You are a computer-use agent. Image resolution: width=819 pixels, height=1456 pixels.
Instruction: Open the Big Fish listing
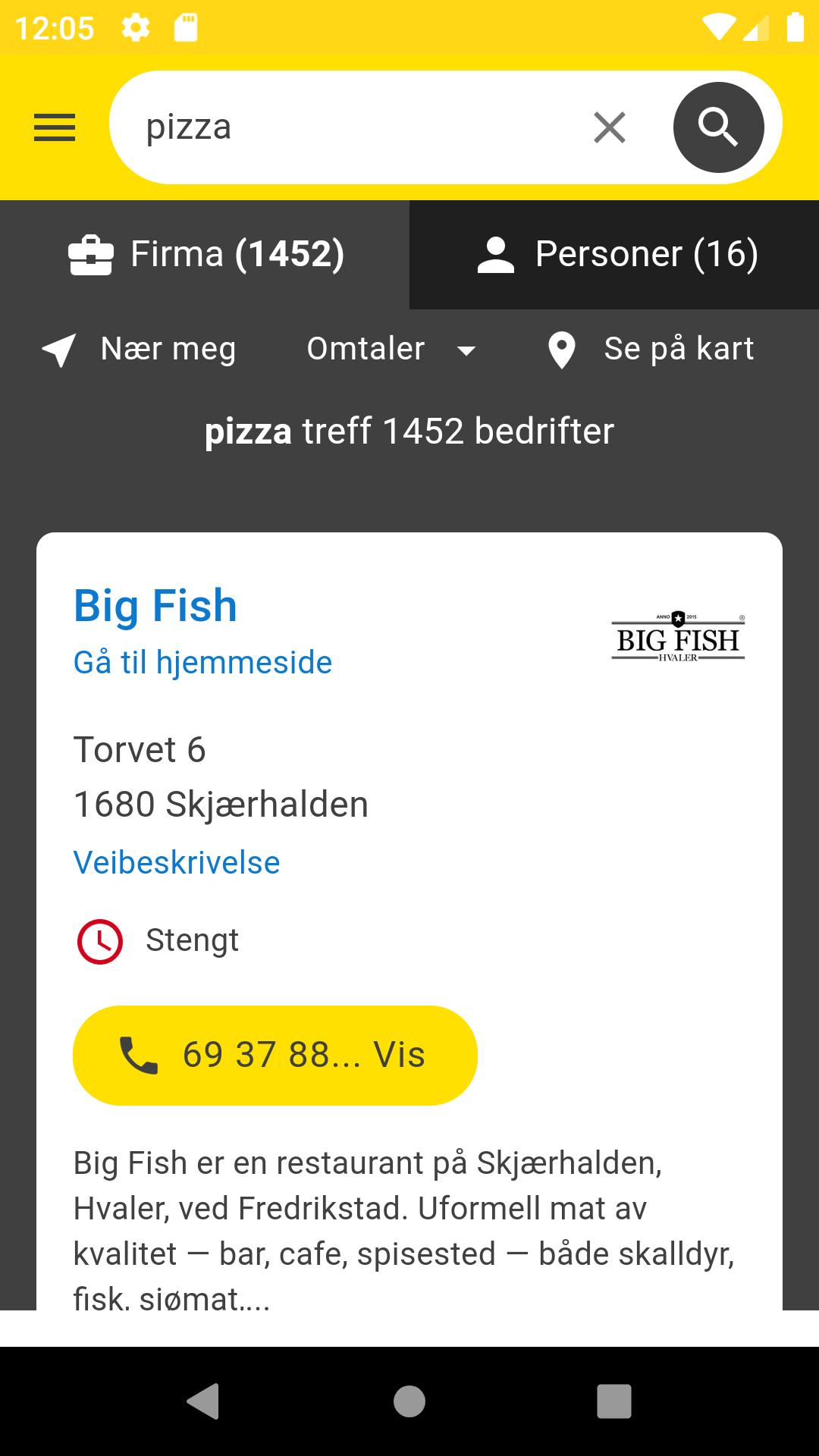[x=155, y=606]
